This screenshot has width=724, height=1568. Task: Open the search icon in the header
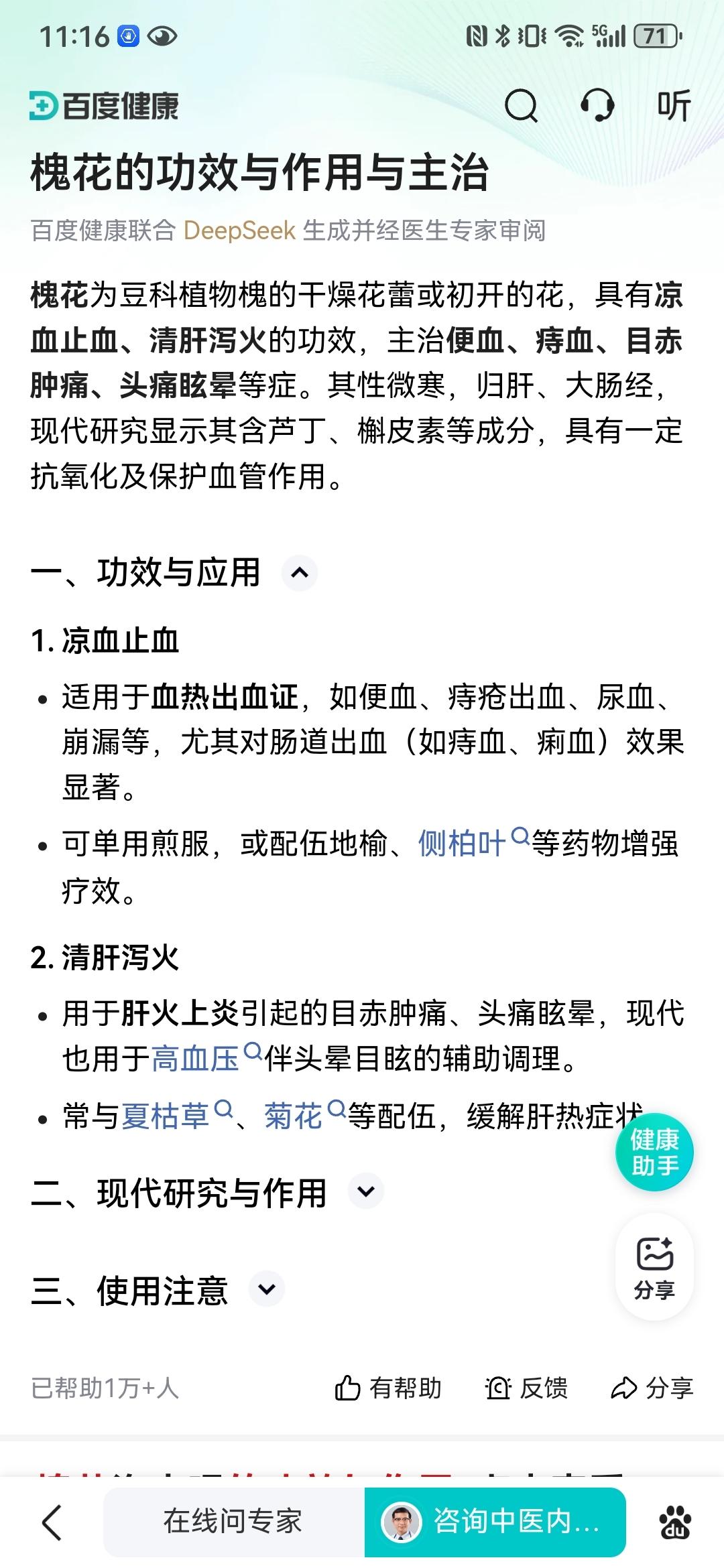[x=521, y=106]
